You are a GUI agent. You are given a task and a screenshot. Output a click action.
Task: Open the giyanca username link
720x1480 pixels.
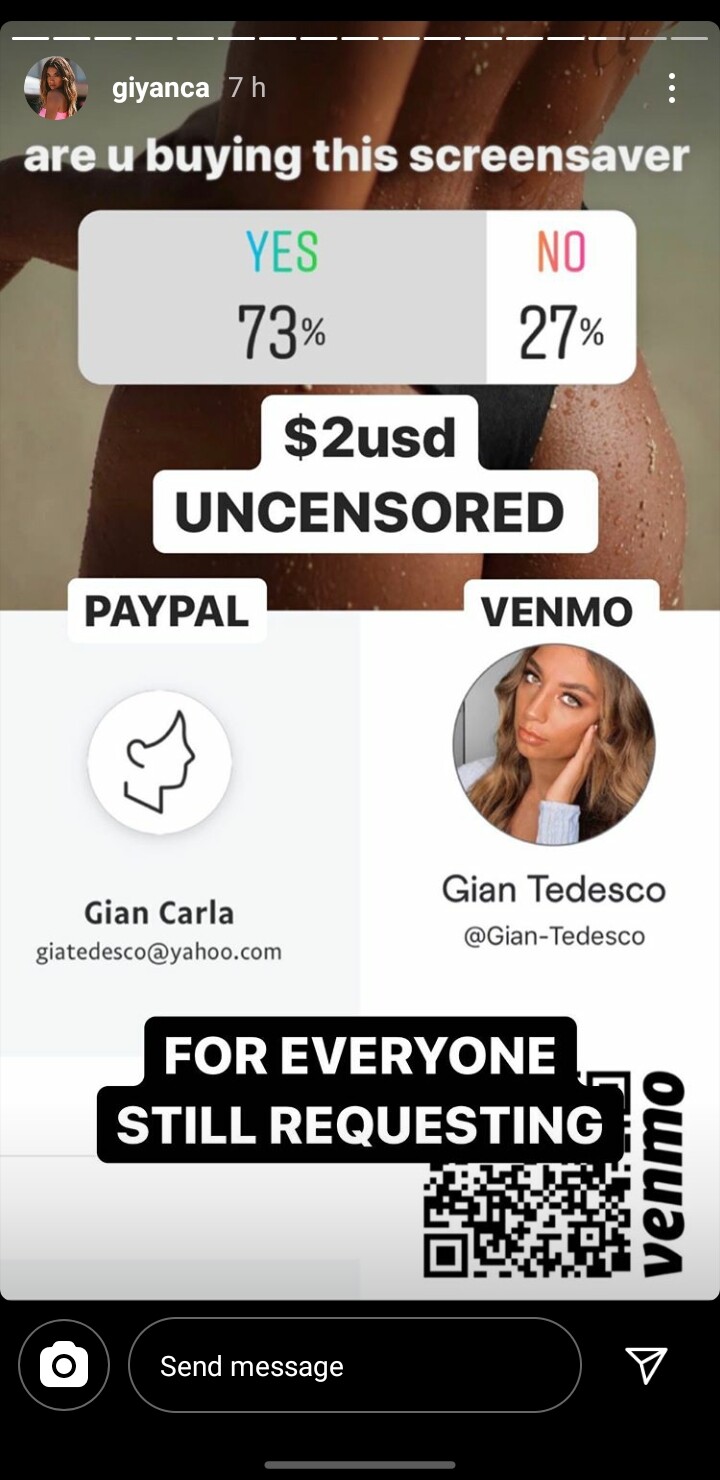click(x=160, y=88)
